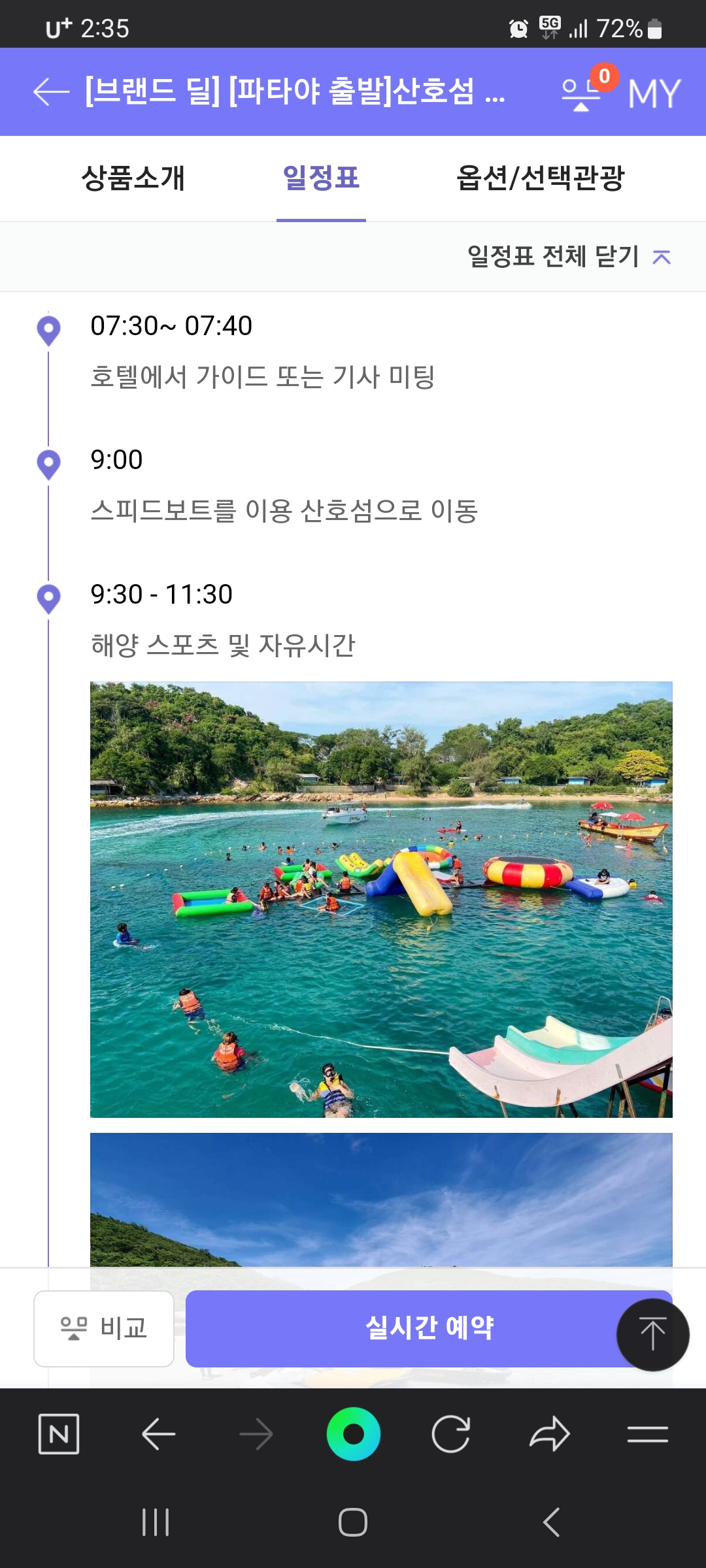This screenshot has height=1568, width=706.
Task: Switch to the 상품소개 tab
Action: coord(133,178)
